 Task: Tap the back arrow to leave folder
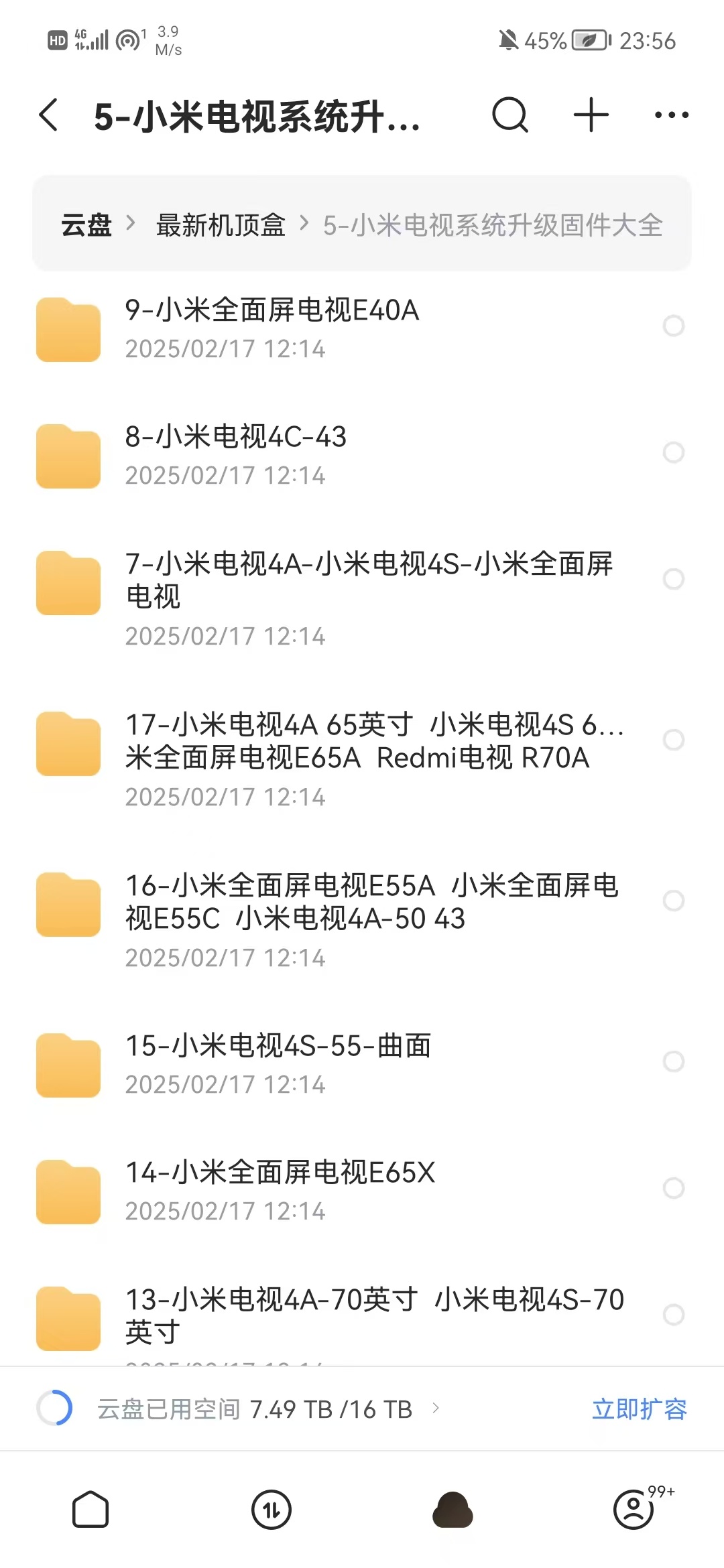pos(48,114)
